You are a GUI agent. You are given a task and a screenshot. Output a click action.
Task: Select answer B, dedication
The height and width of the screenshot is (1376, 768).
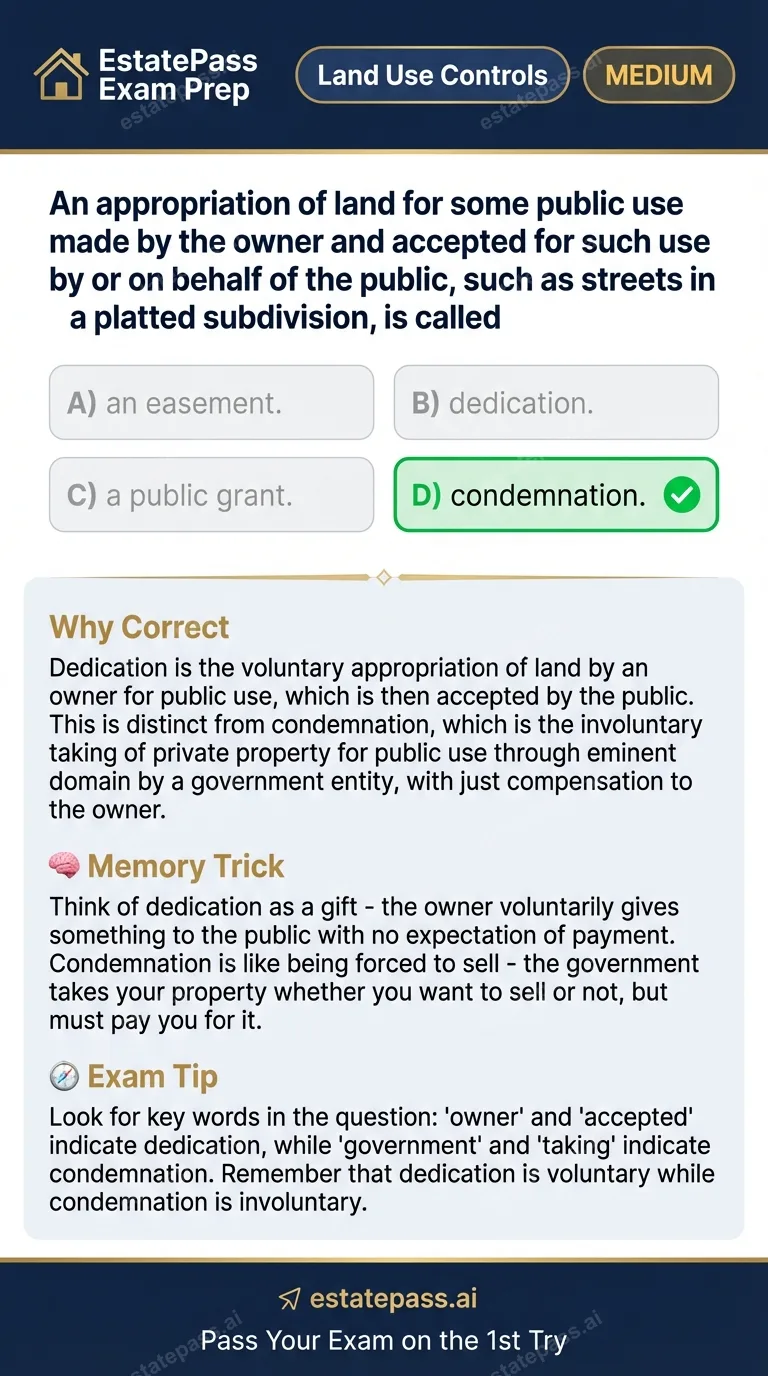(556, 402)
